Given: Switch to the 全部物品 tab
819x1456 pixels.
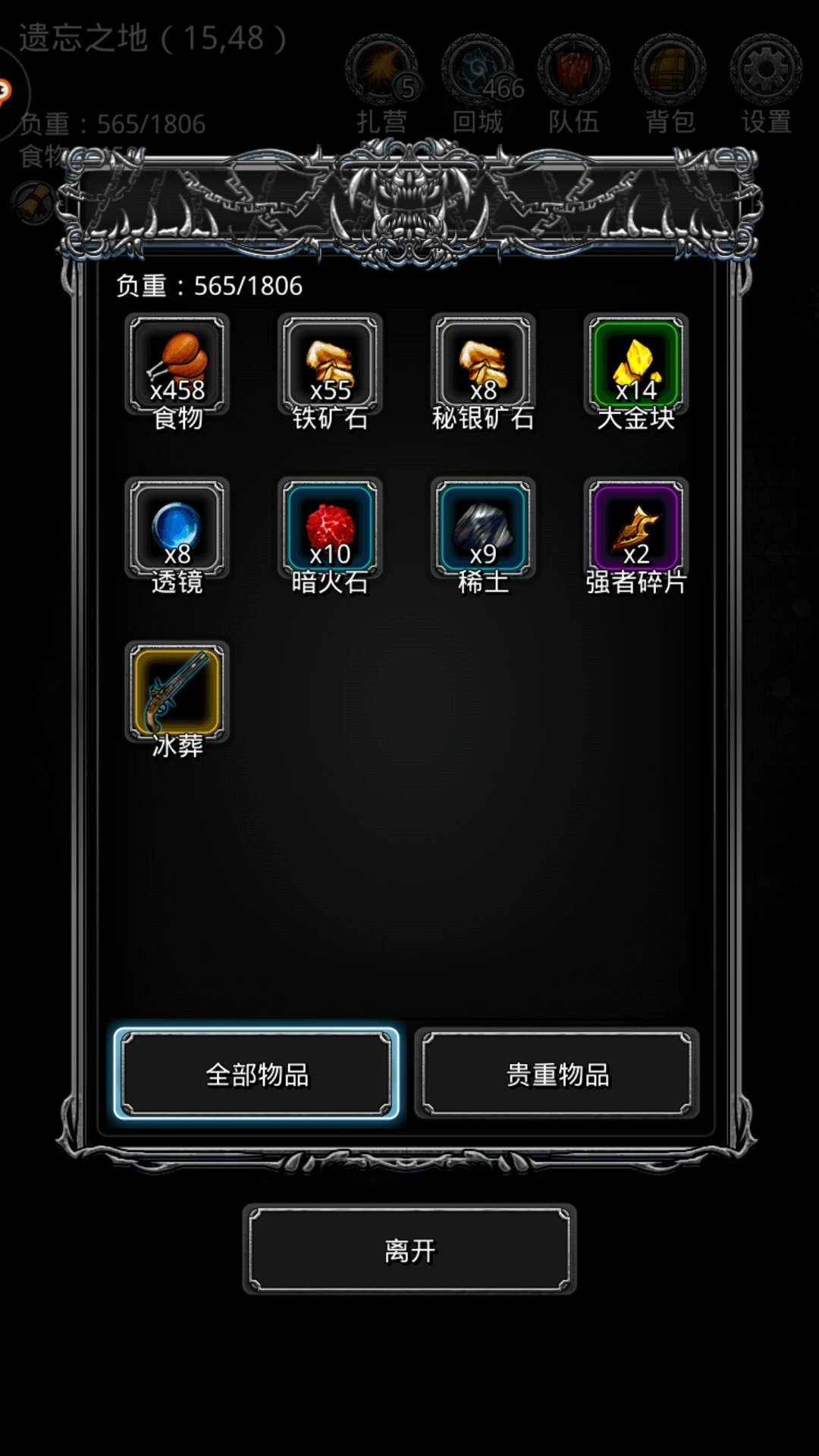Looking at the screenshot, I should pos(256,1074).
